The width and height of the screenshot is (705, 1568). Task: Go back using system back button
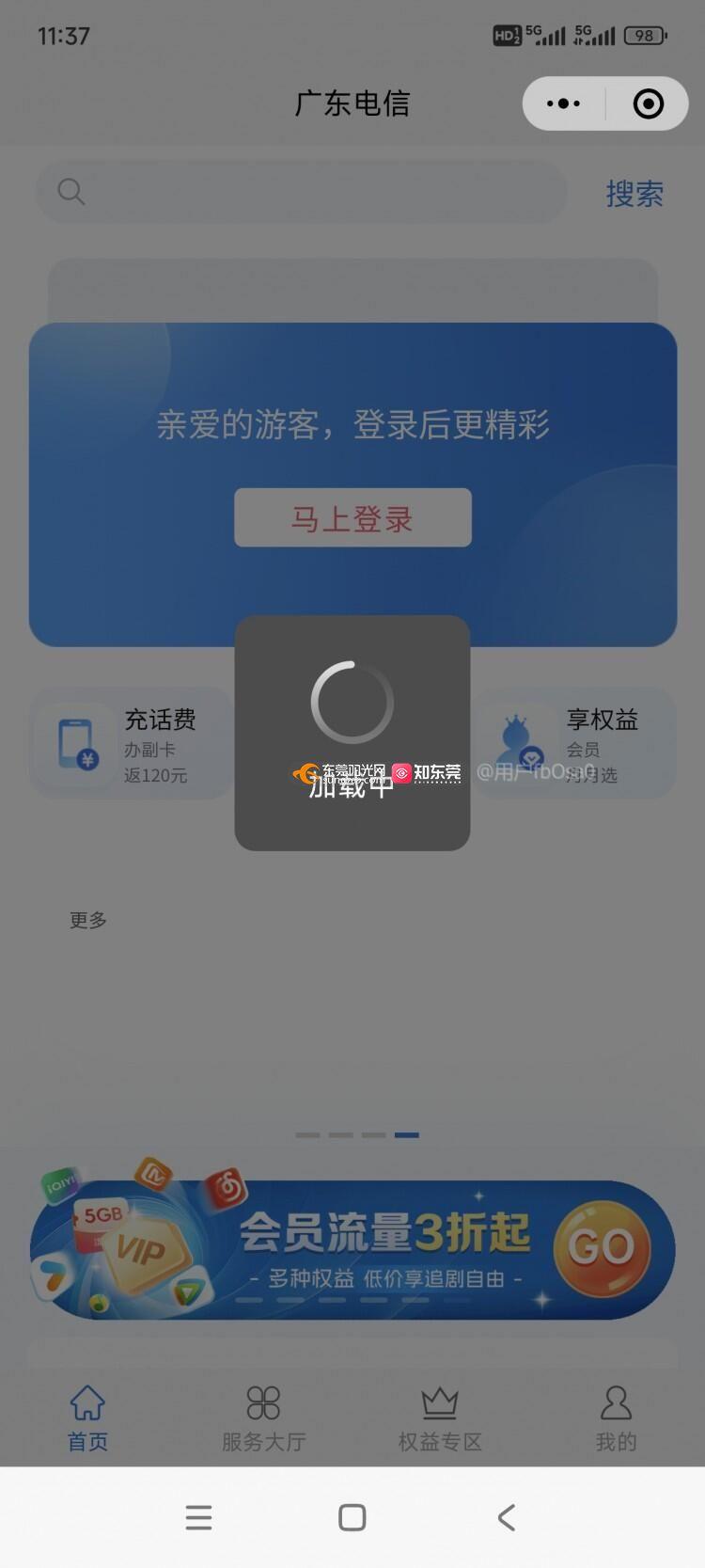507,1517
